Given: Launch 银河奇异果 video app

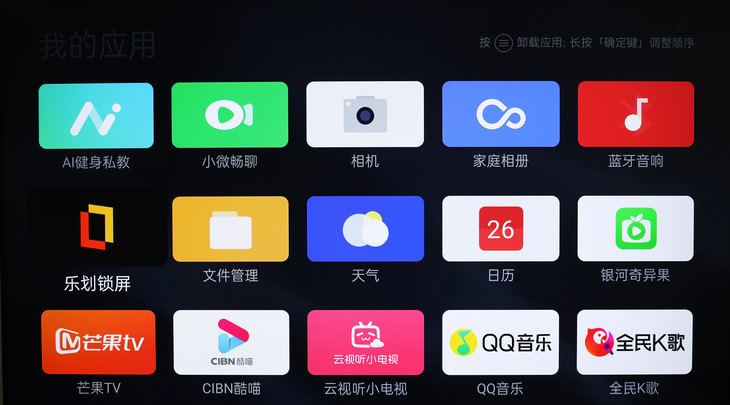Looking at the screenshot, I should pyautogui.click(x=635, y=229).
